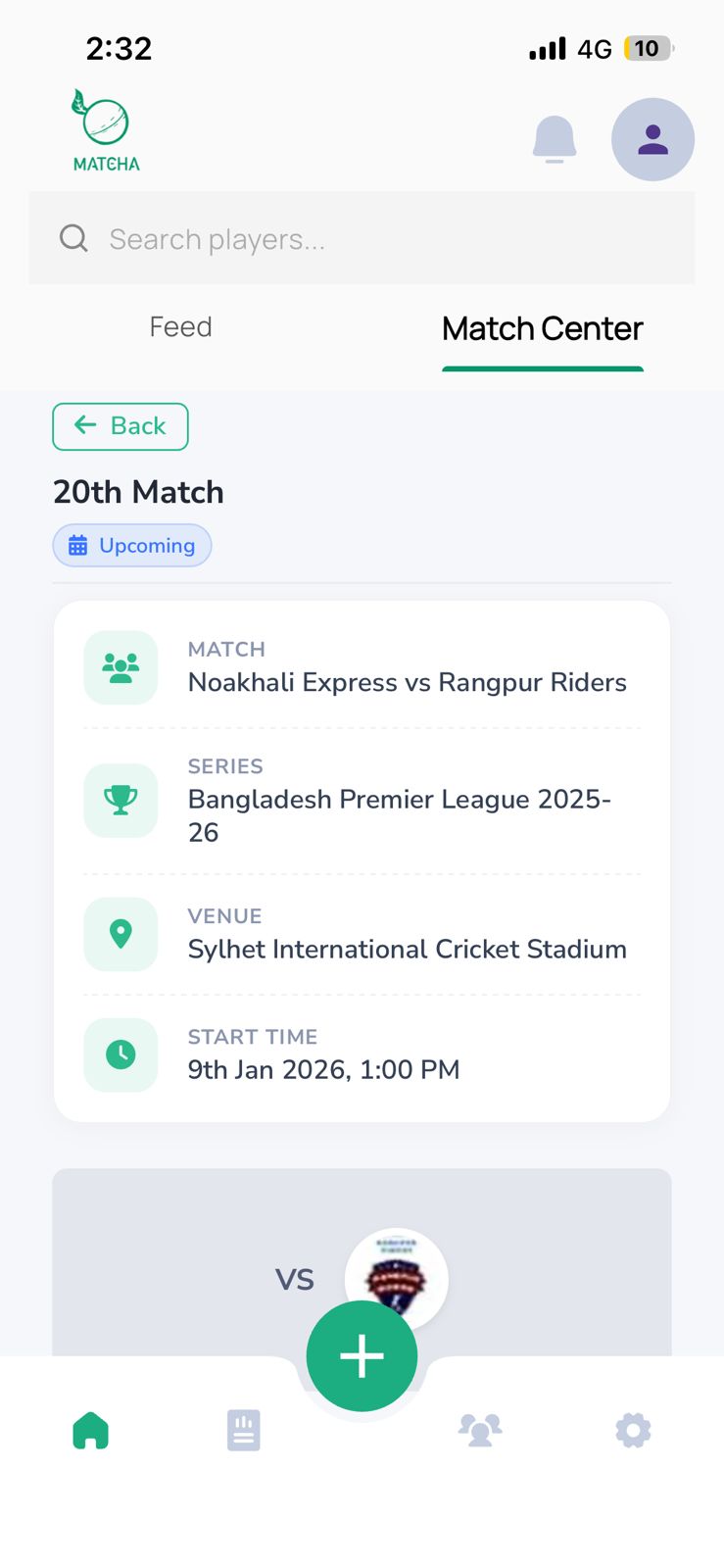Open the community icon in bottom navigation
This screenshot has height=1568, width=724.
click(480, 1430)
